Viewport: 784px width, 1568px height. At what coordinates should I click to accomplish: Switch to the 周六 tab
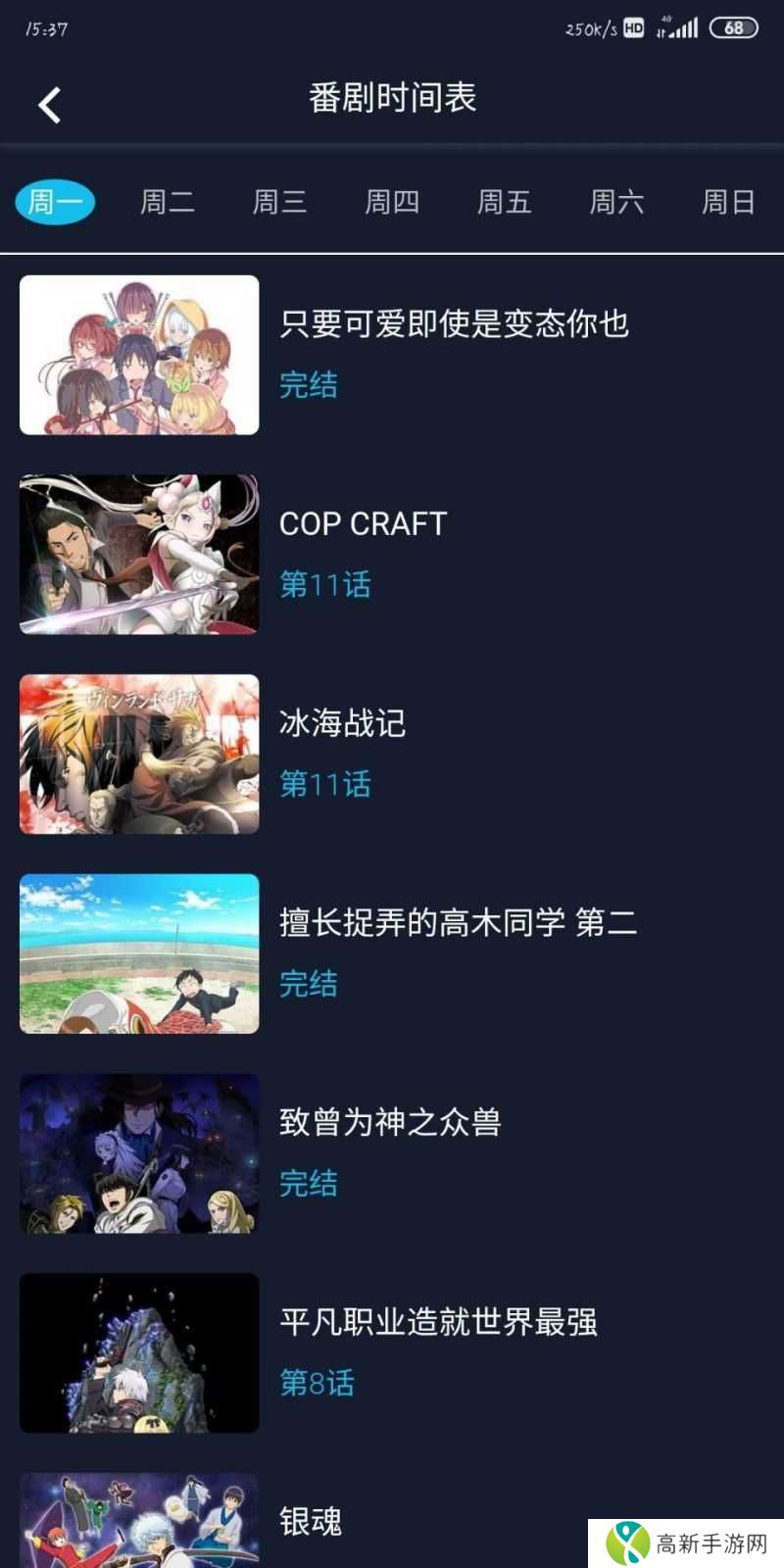pos(614,202)
